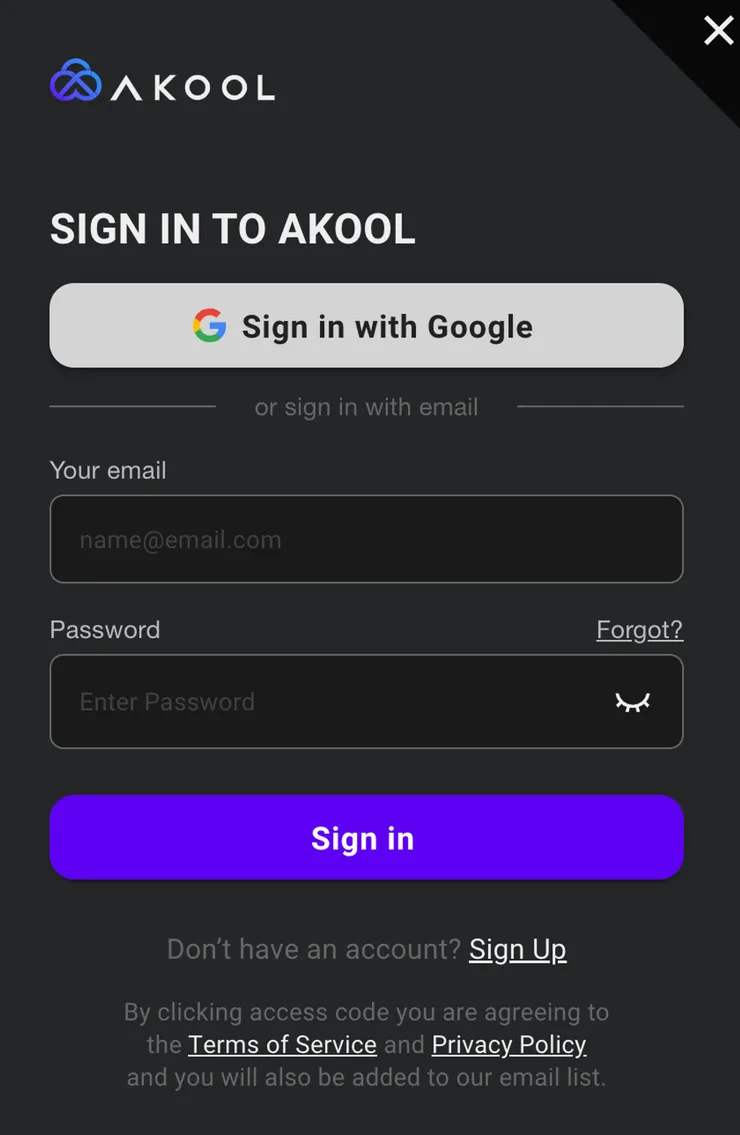View the Privacy Policy

tap(509, 1045)
